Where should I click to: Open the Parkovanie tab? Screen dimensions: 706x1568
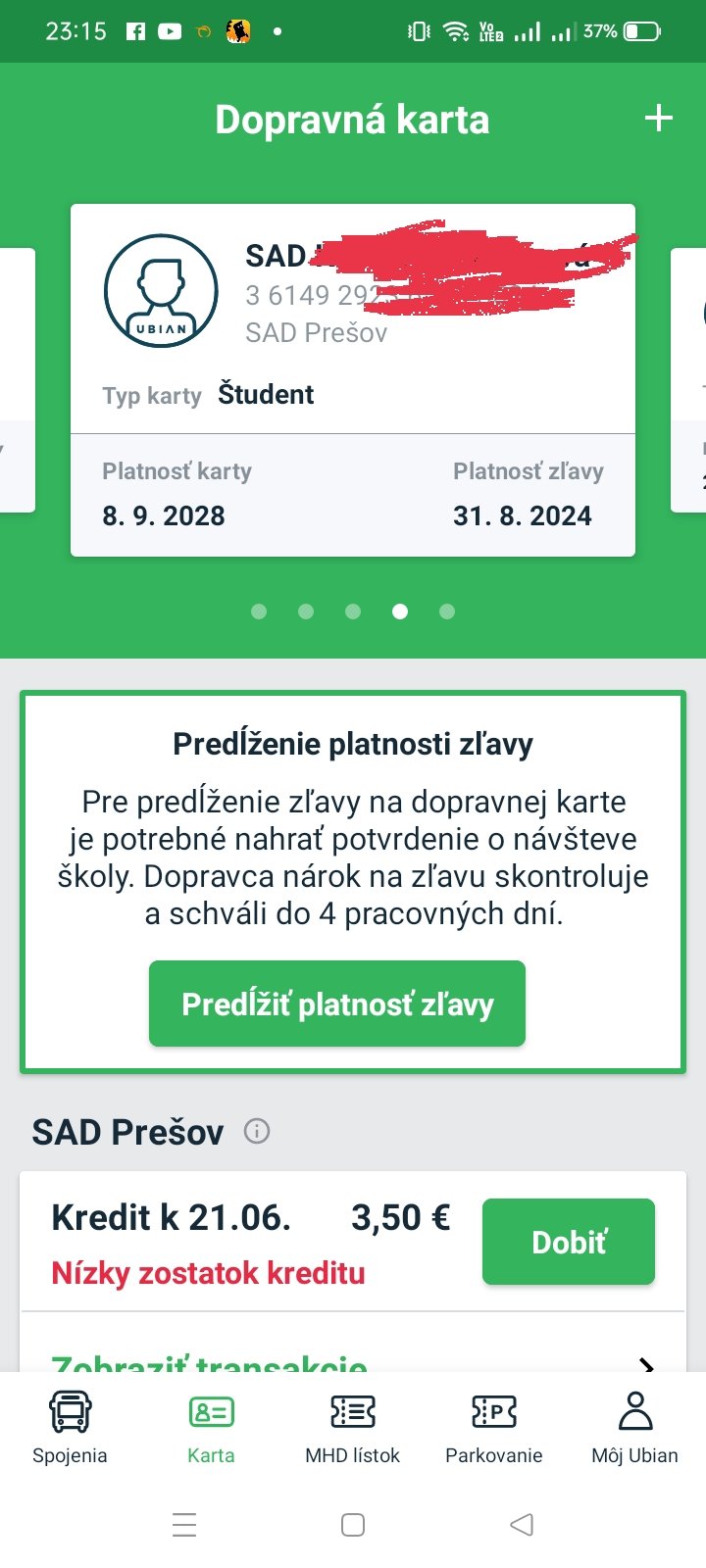pyautogui.click(x=494, y=1426)
